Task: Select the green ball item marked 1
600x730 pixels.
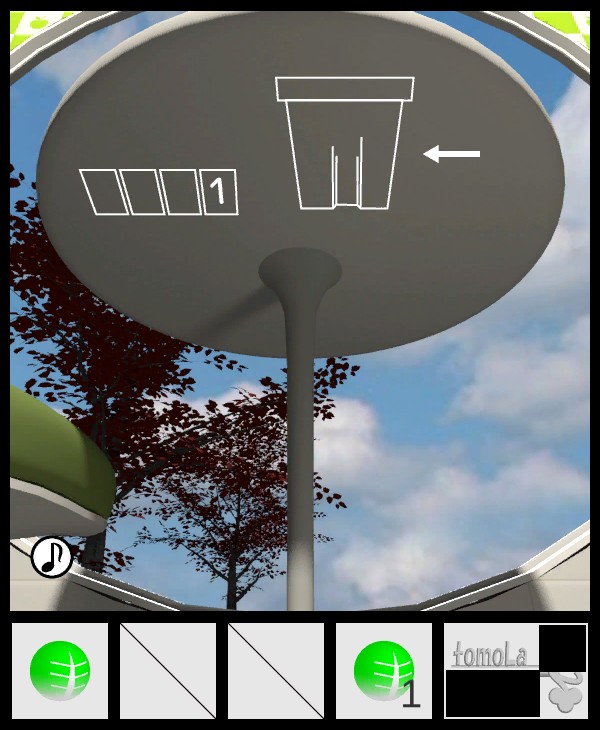Action: tap(384, 671)
